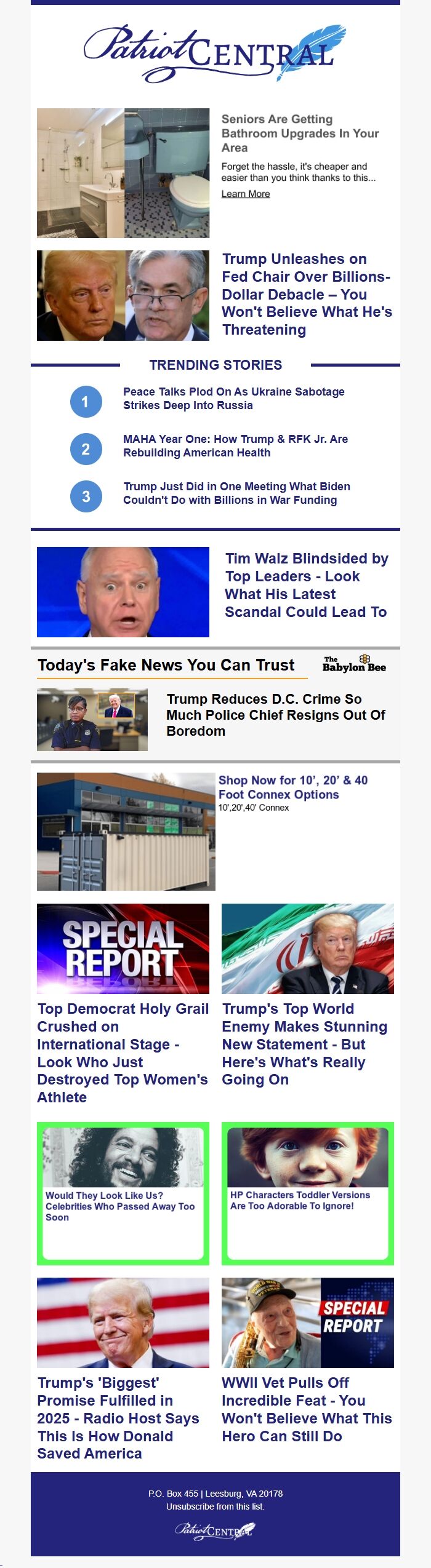Open trending story about Trump's one meeting
This screenshot has width=431, height=1568.
(236, 493)
